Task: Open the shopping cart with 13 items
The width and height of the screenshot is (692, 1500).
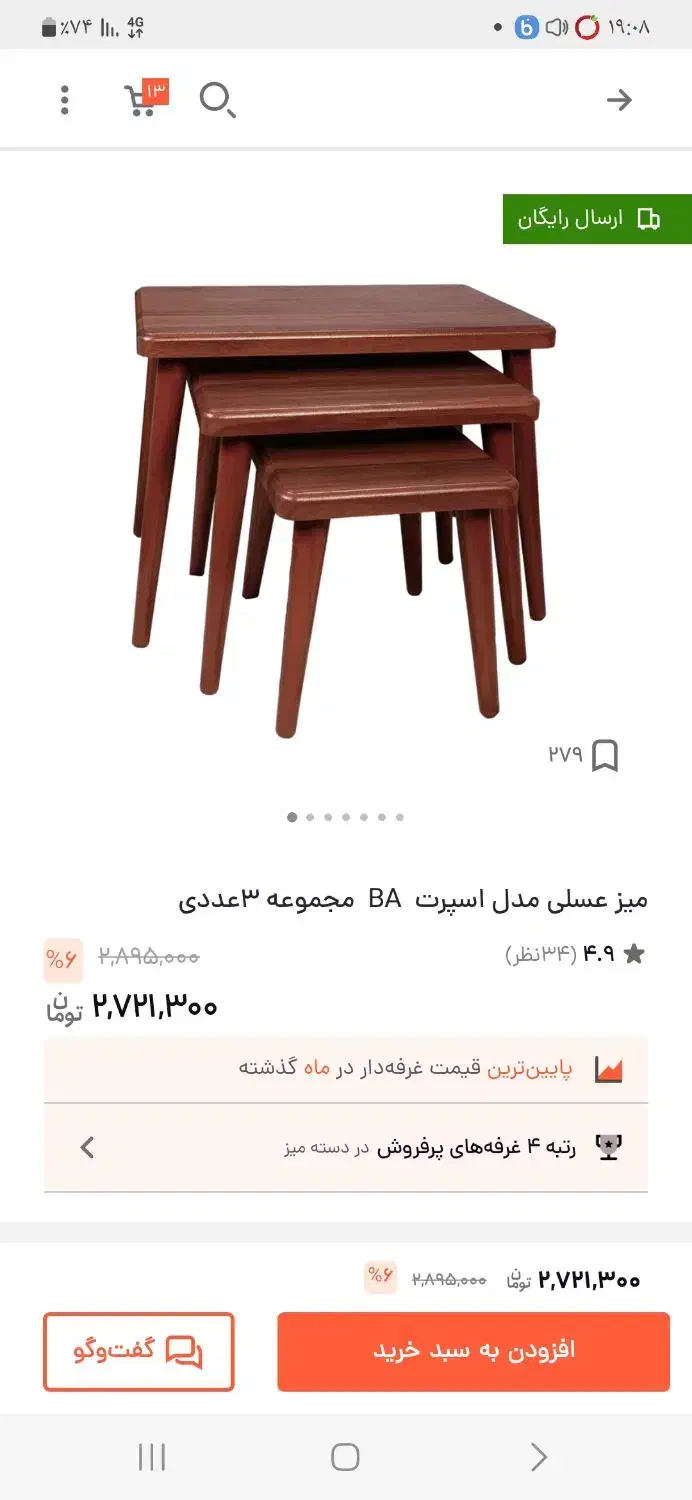Action: point(143,99)
